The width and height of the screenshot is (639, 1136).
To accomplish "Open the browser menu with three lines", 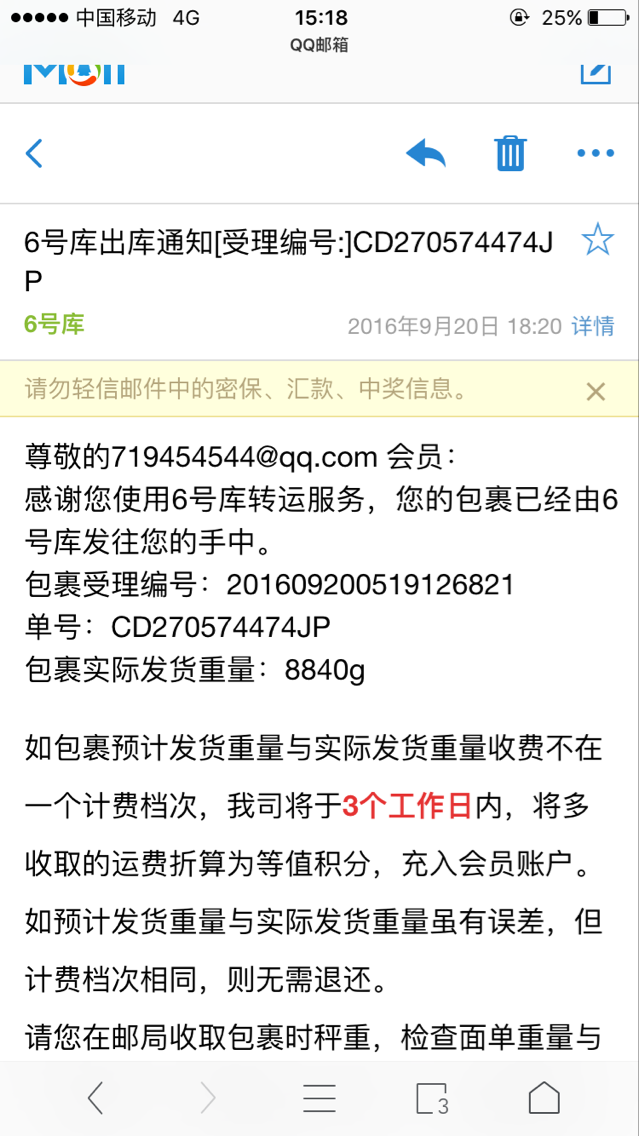I will coord(319,1098).
